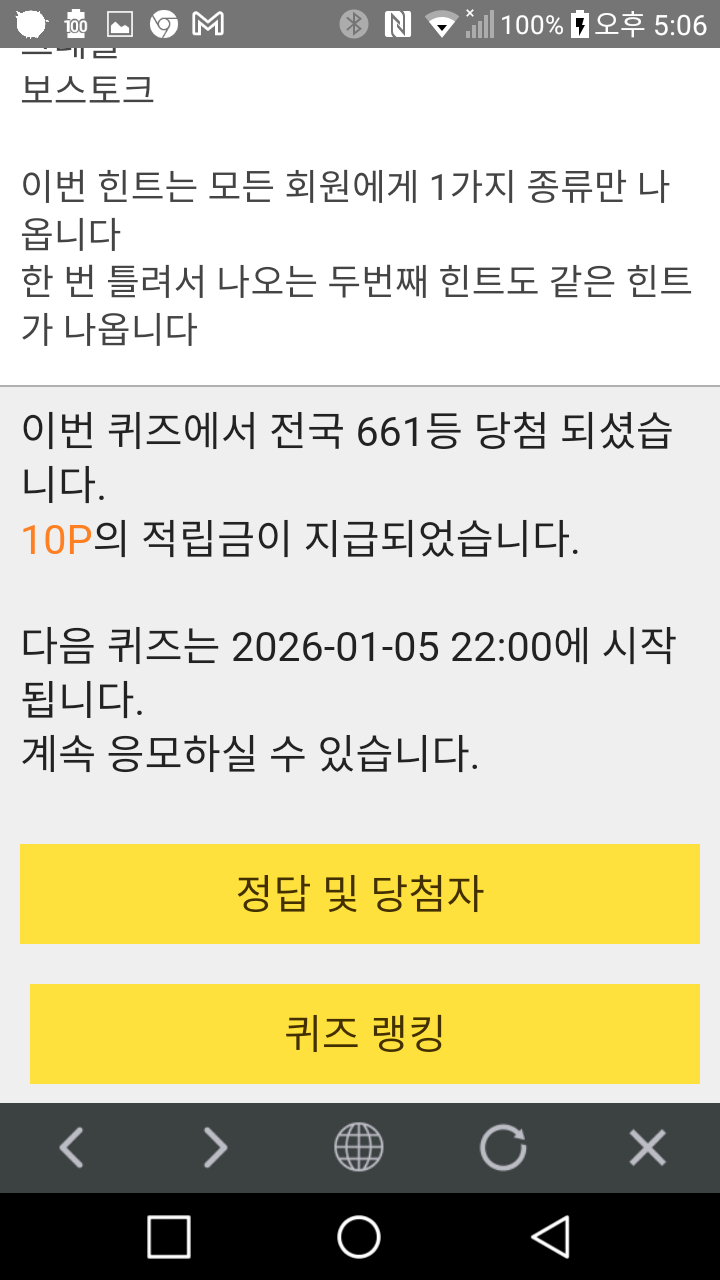Image resolution: width=720 pixels, height=1280 pixels.
Task: Open page in external browser via globe icon
Action: pyautogui.click(x=358, y=1147)
